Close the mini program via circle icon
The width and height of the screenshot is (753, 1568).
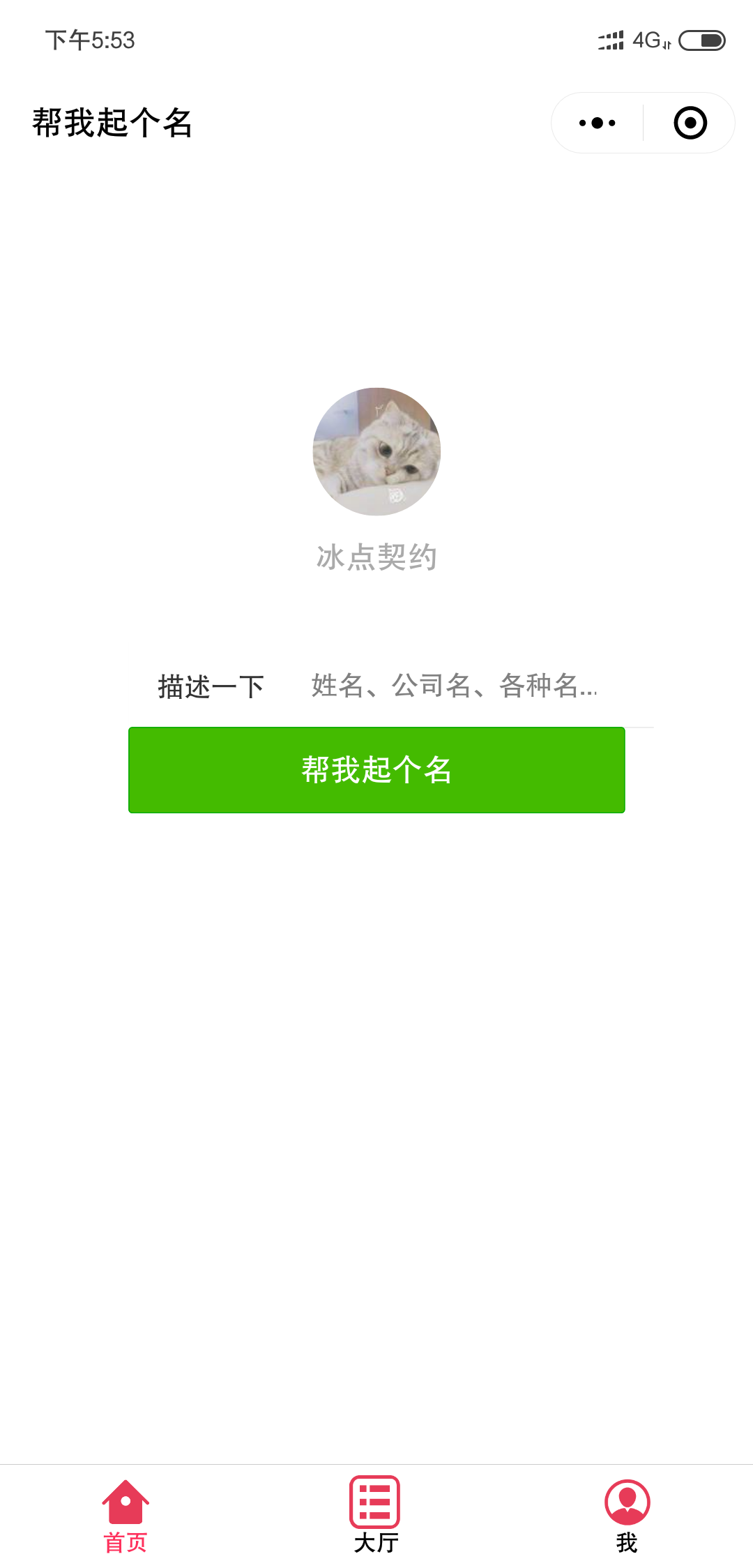click(x=690, y=123)
